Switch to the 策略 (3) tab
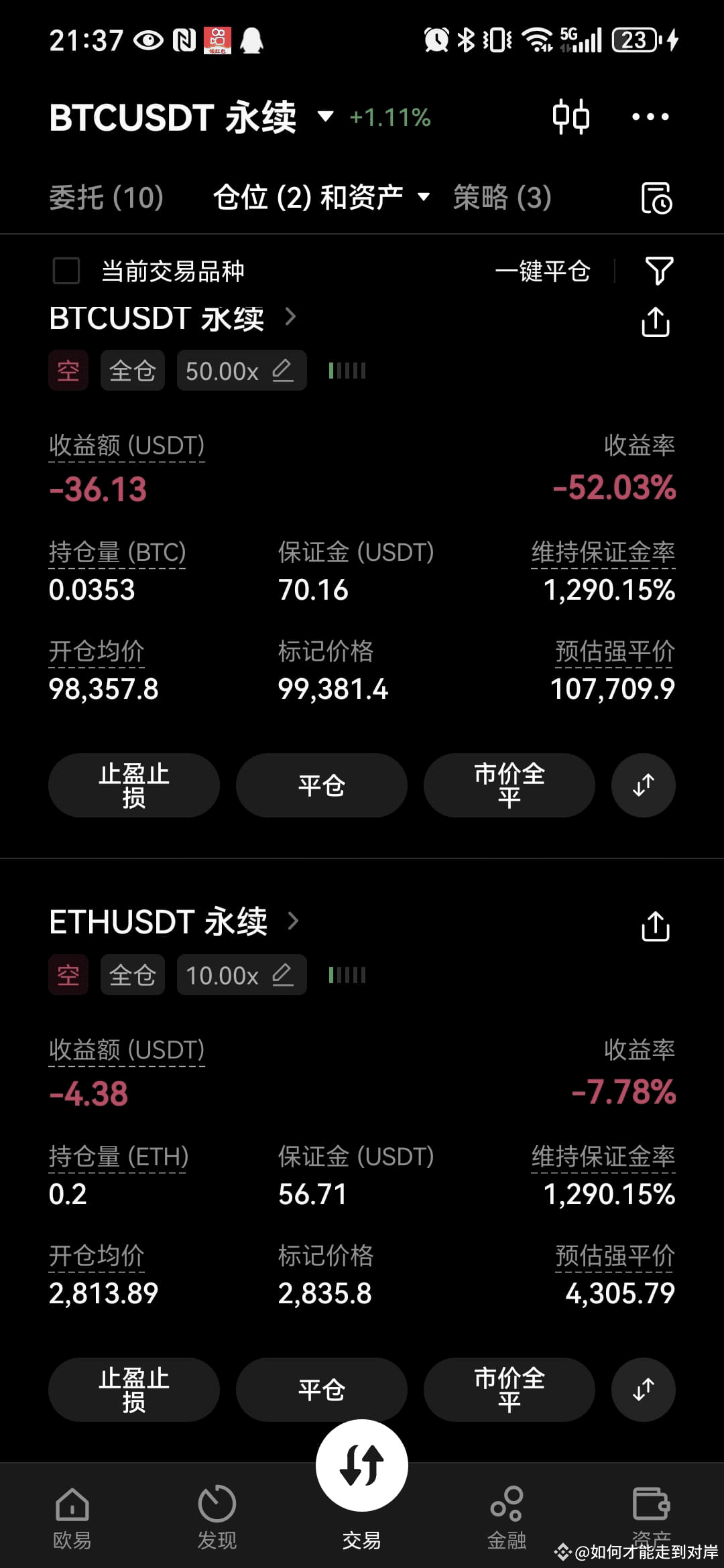Image resolution: width=724 pixels, height=1568 pixels. 502,198
